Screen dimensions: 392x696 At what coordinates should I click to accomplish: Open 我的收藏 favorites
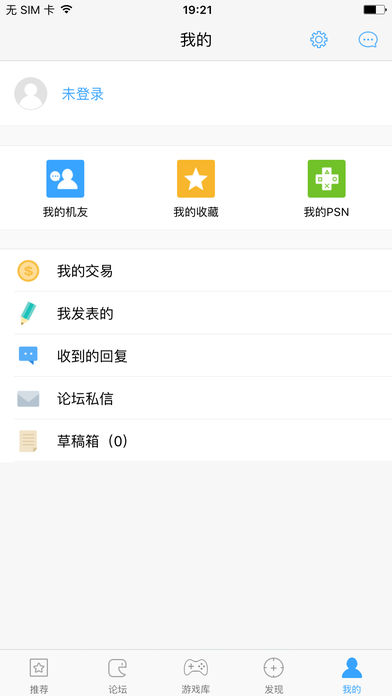click(x=196, y=189)
